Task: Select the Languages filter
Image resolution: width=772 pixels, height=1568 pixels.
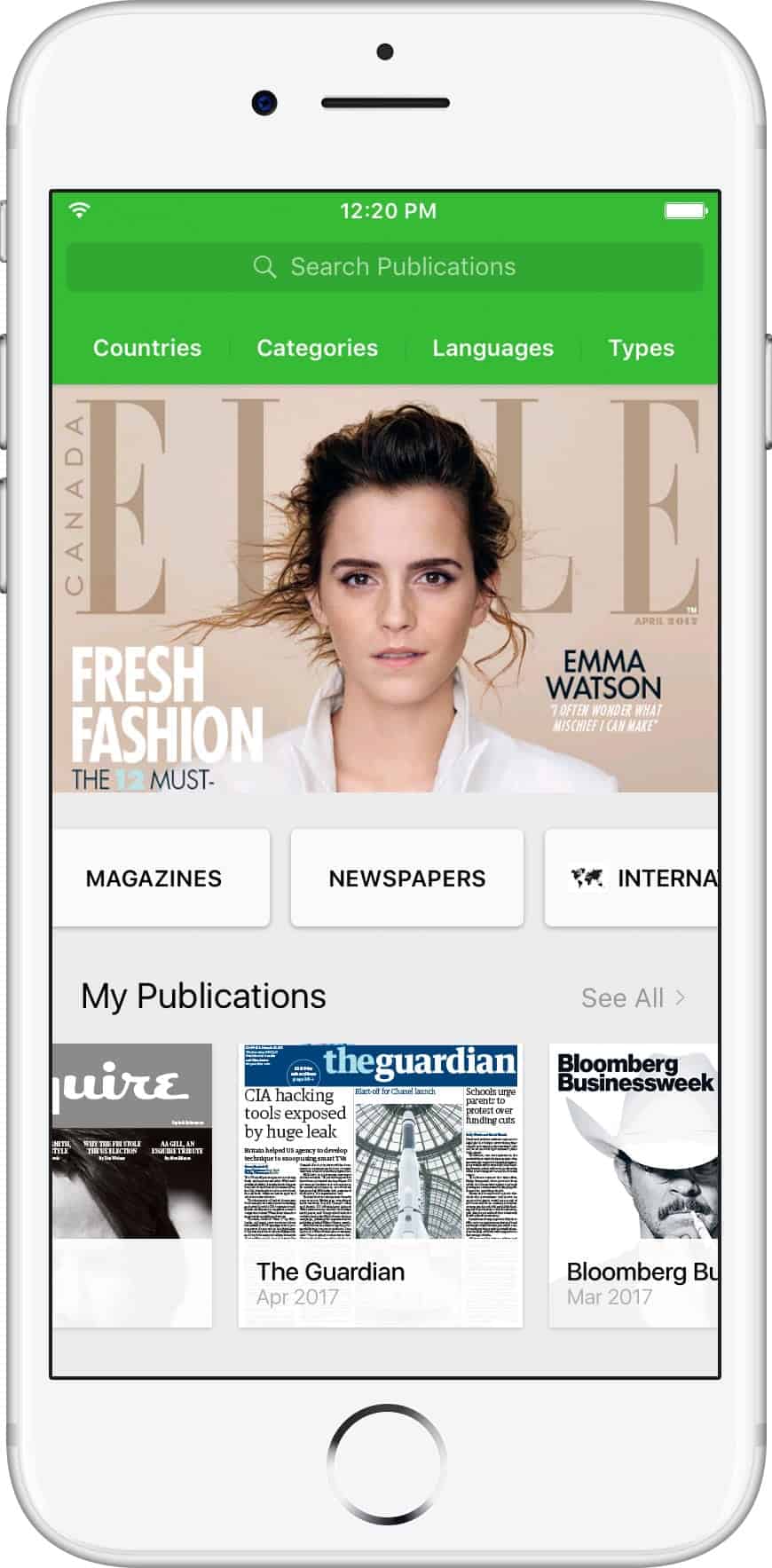Action: click(x=492, y=348)
